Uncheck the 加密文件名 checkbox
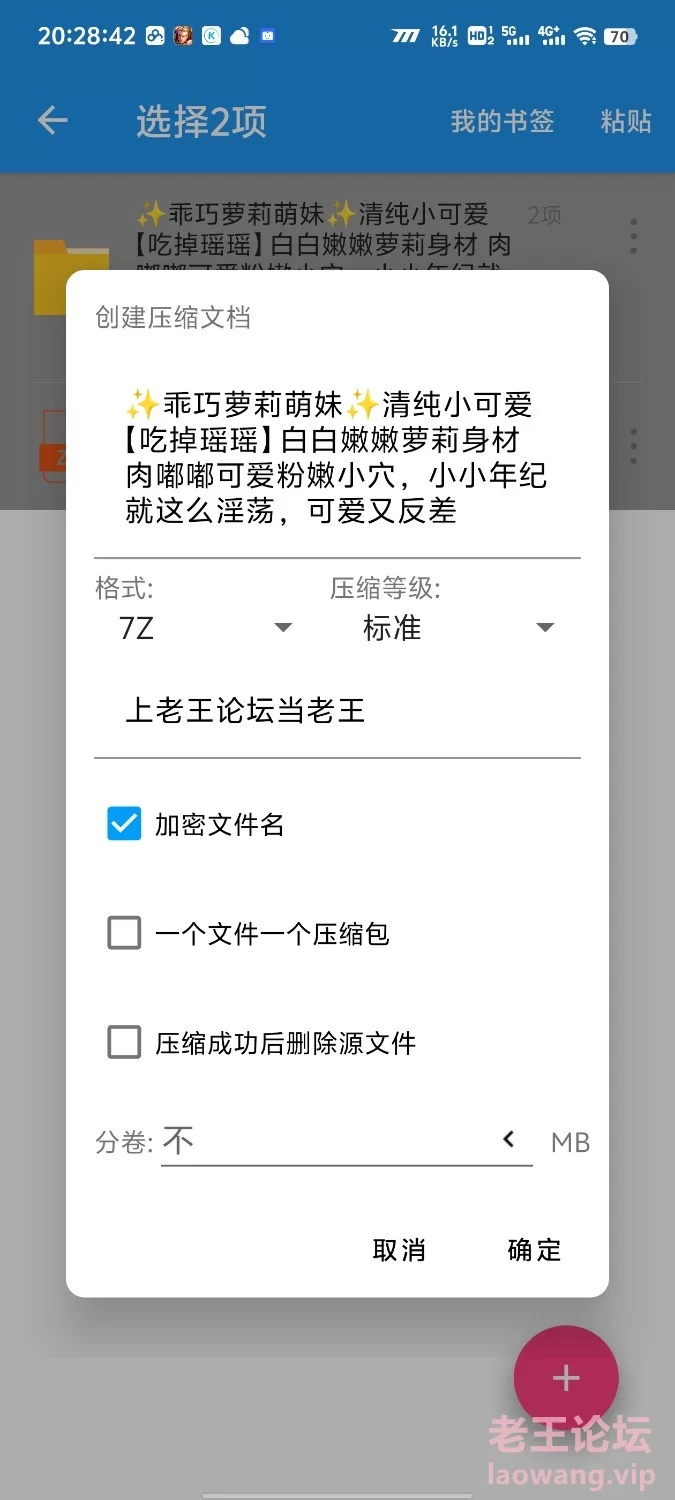The image size is (675, 1500). point(124,824)
